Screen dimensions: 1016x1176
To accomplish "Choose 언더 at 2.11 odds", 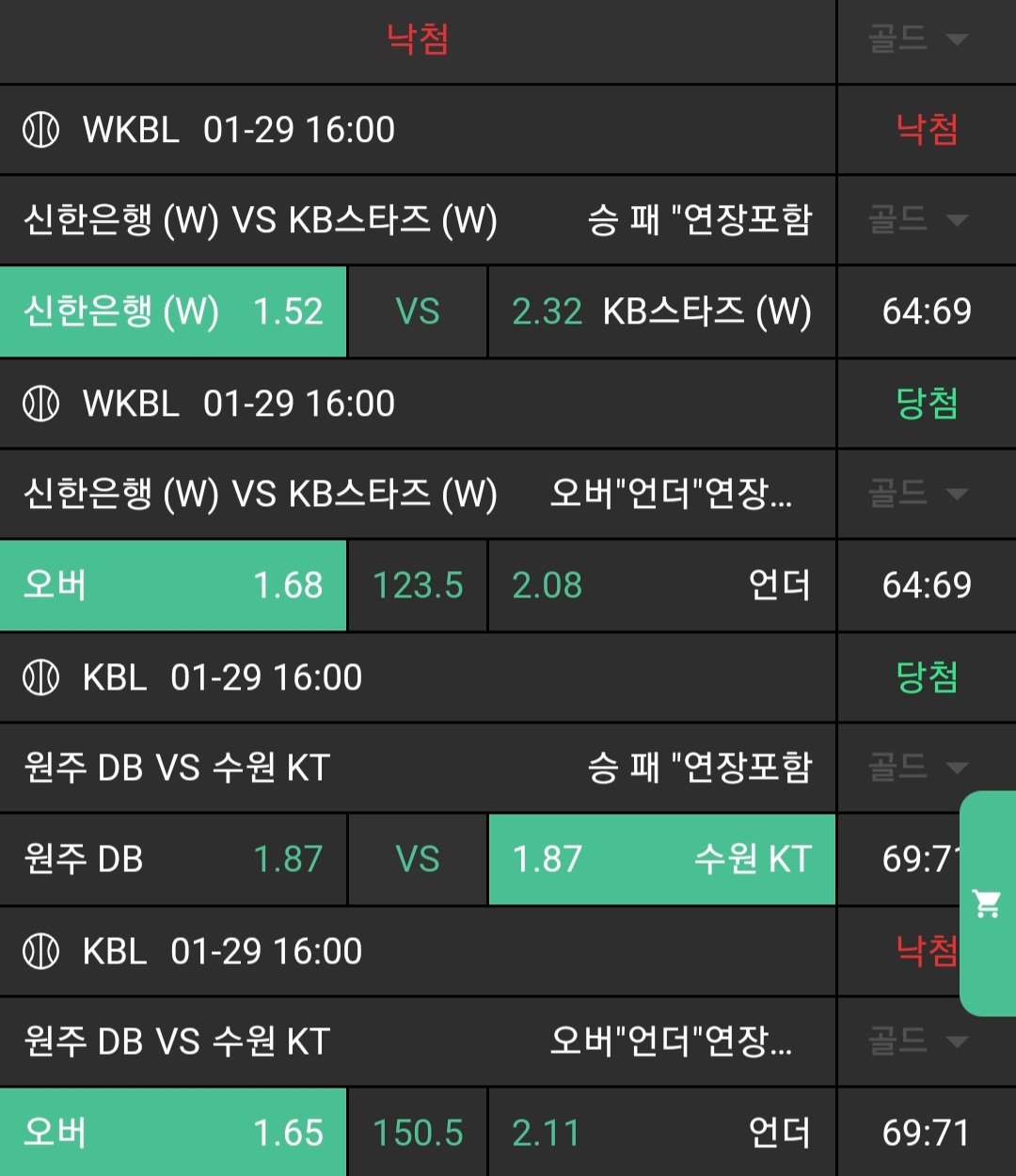I will coord(661,1133).
